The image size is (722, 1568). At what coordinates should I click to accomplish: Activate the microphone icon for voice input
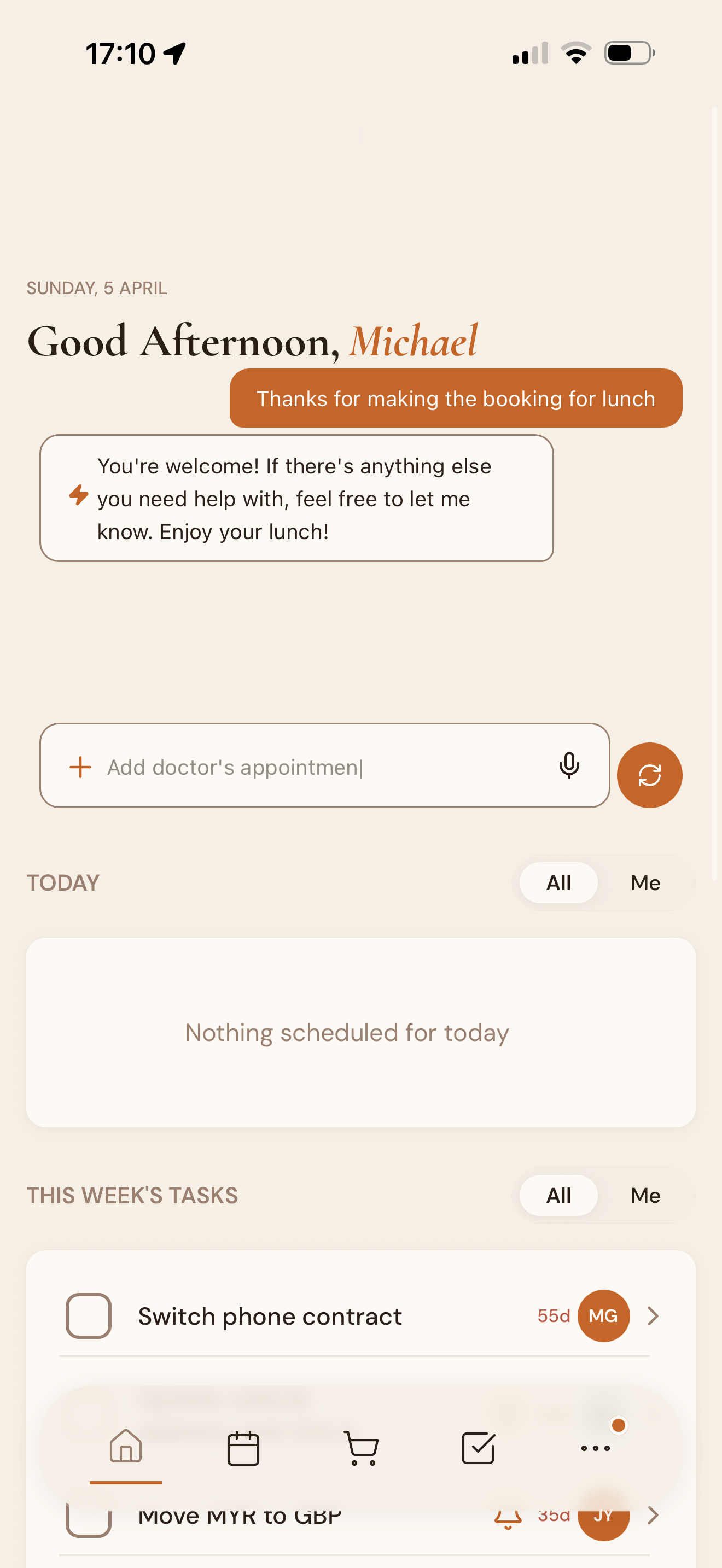click(570, 767)
